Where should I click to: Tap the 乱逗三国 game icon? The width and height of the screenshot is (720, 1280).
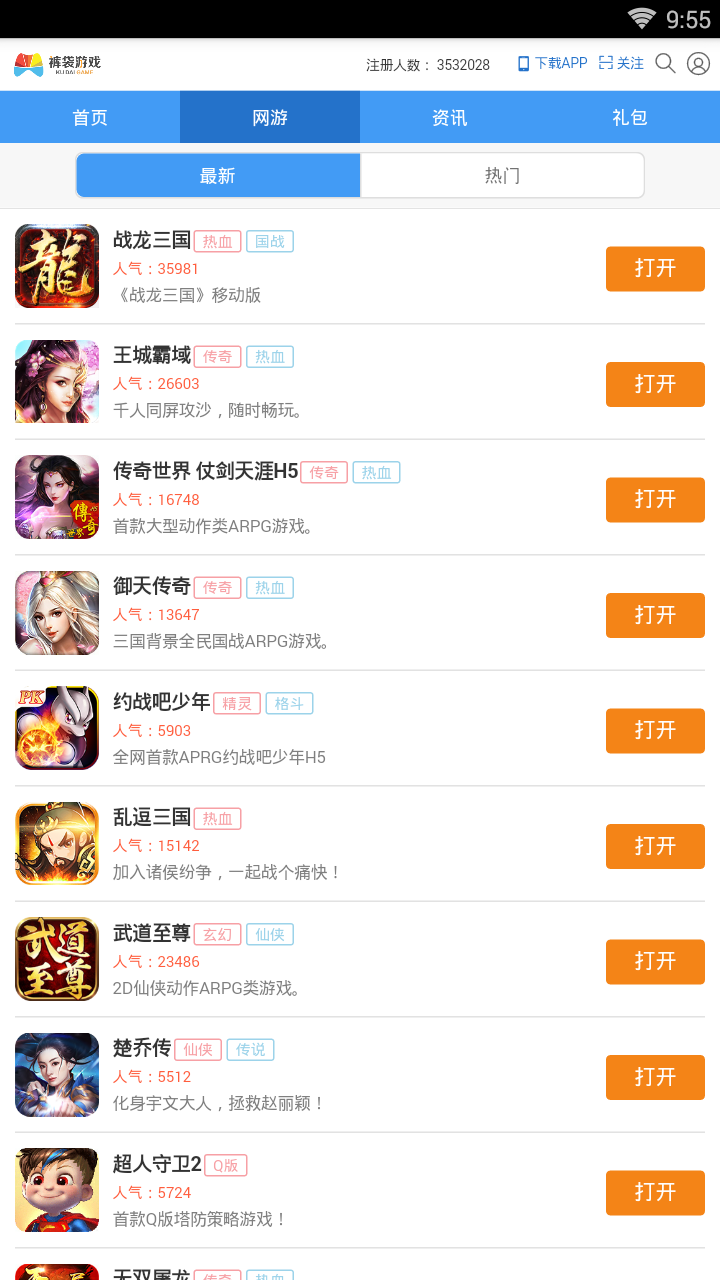57,844
